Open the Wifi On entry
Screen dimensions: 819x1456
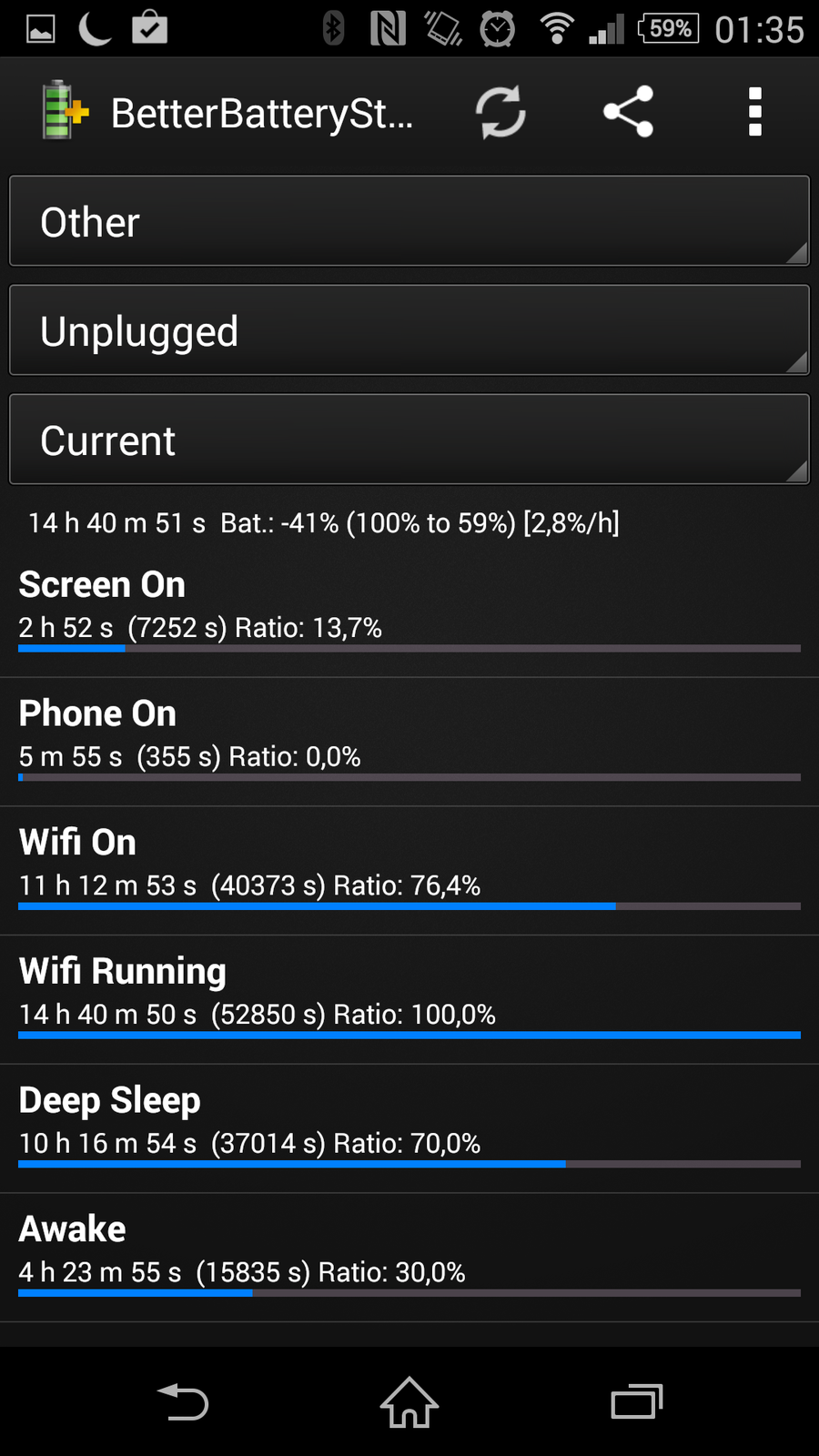pyautogui.click(x=409, y=870)
